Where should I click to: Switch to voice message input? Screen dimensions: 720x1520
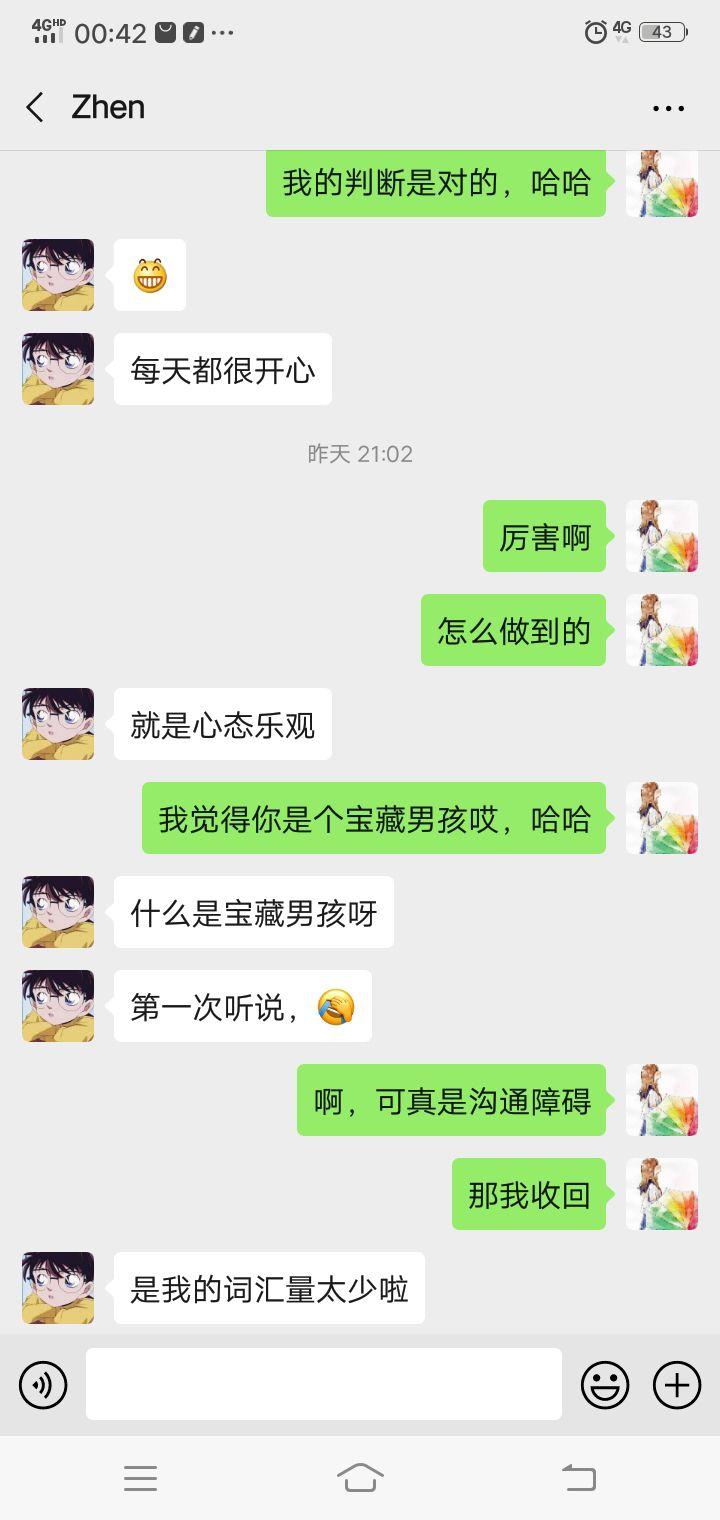43,1385
